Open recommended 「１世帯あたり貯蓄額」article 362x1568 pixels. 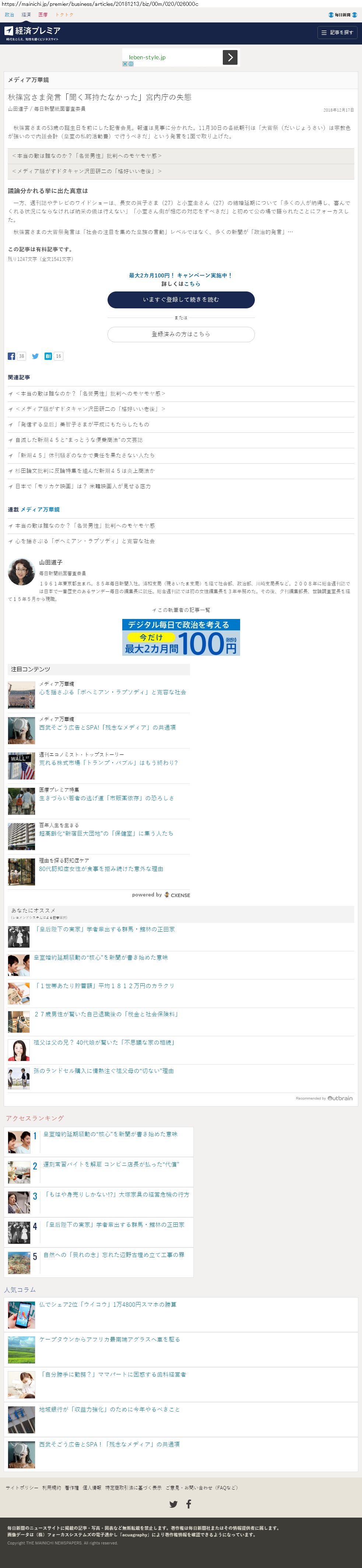103,985
